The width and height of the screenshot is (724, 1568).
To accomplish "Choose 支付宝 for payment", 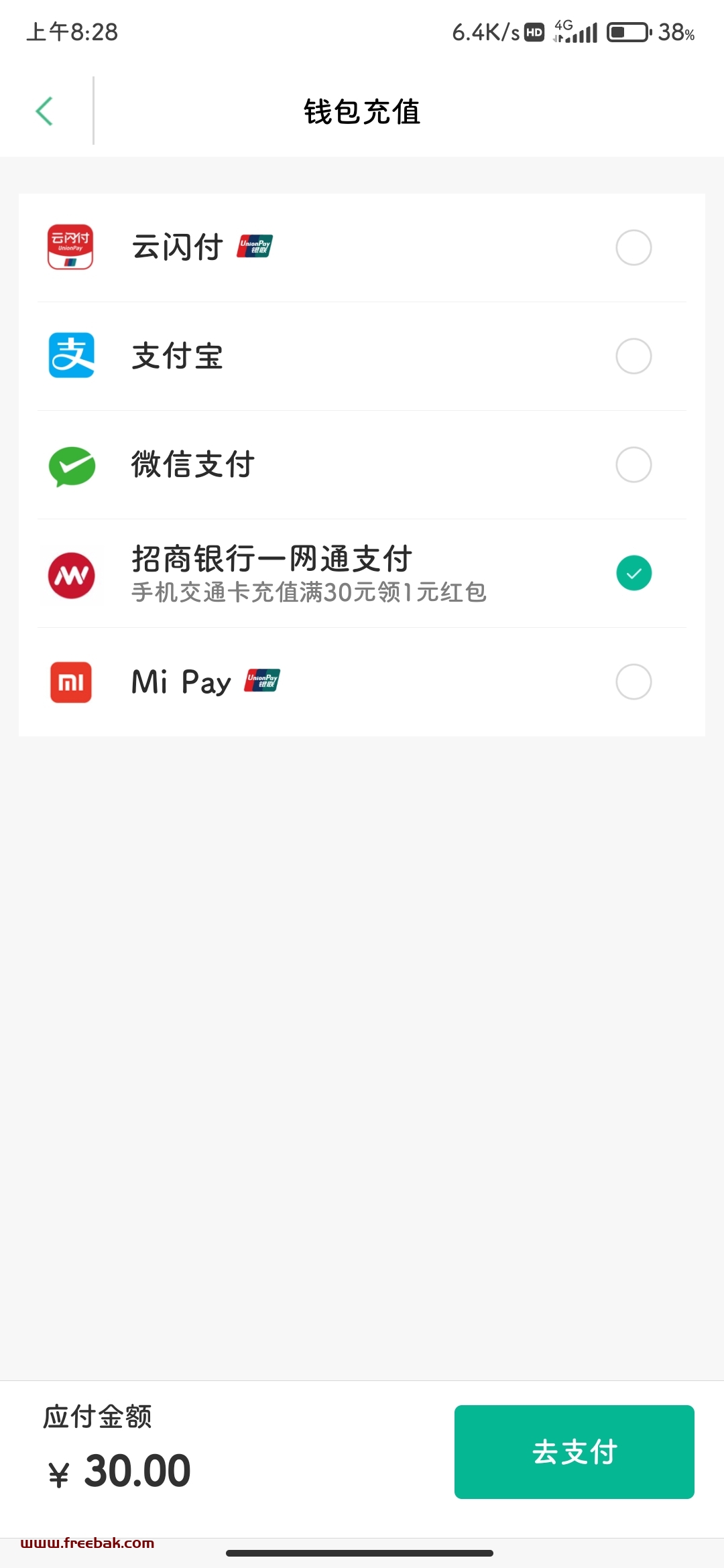I will pos(362,356).
